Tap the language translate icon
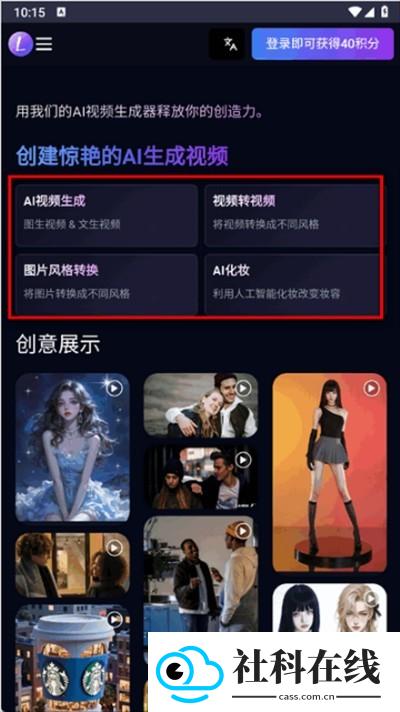This screenshot has width=400, height=712. click(x=231, y=44)
